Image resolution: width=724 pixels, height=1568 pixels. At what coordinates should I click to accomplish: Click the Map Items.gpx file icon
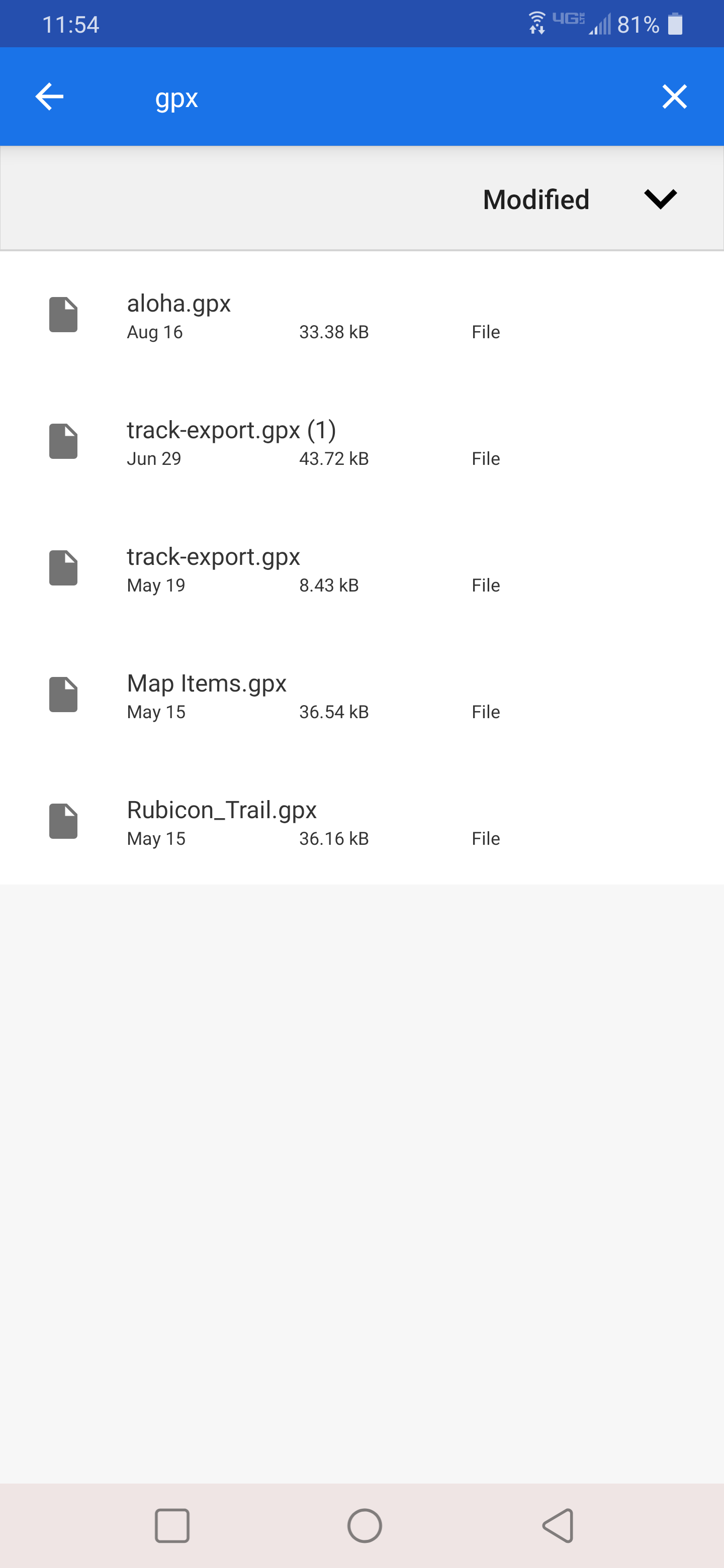[63, 695]
